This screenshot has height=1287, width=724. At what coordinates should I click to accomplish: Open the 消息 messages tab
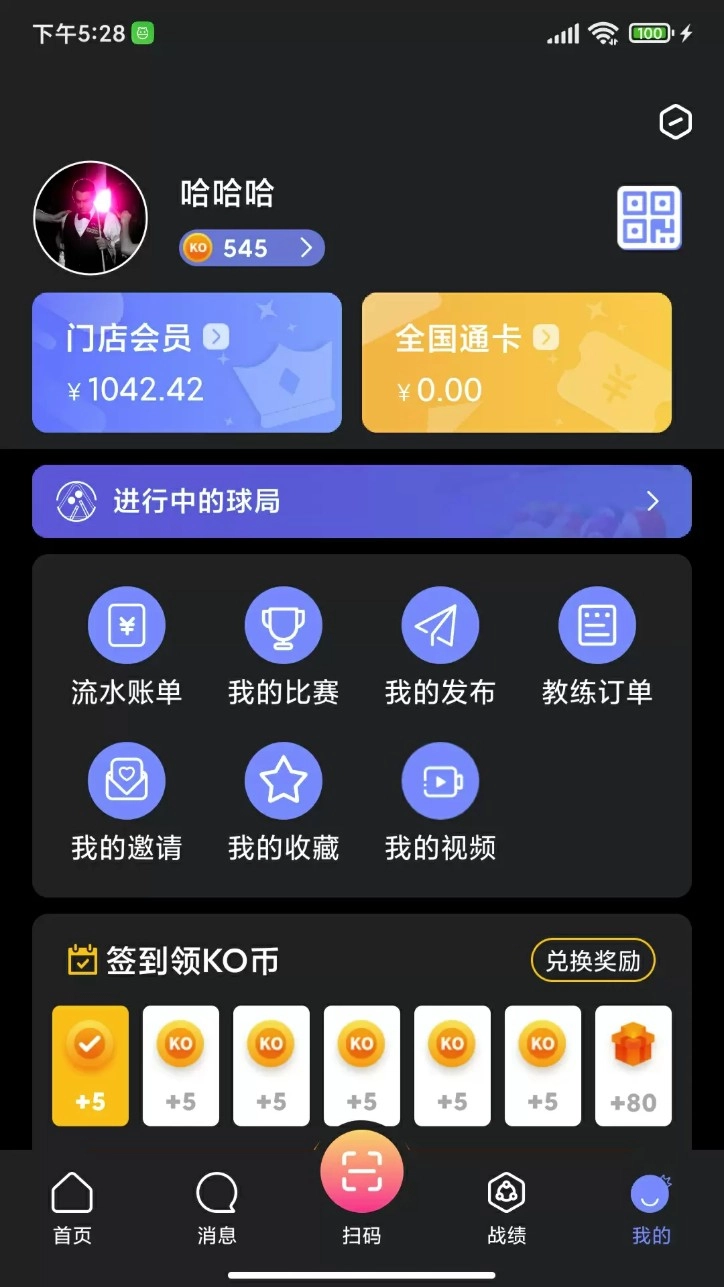pos(216,1207)
